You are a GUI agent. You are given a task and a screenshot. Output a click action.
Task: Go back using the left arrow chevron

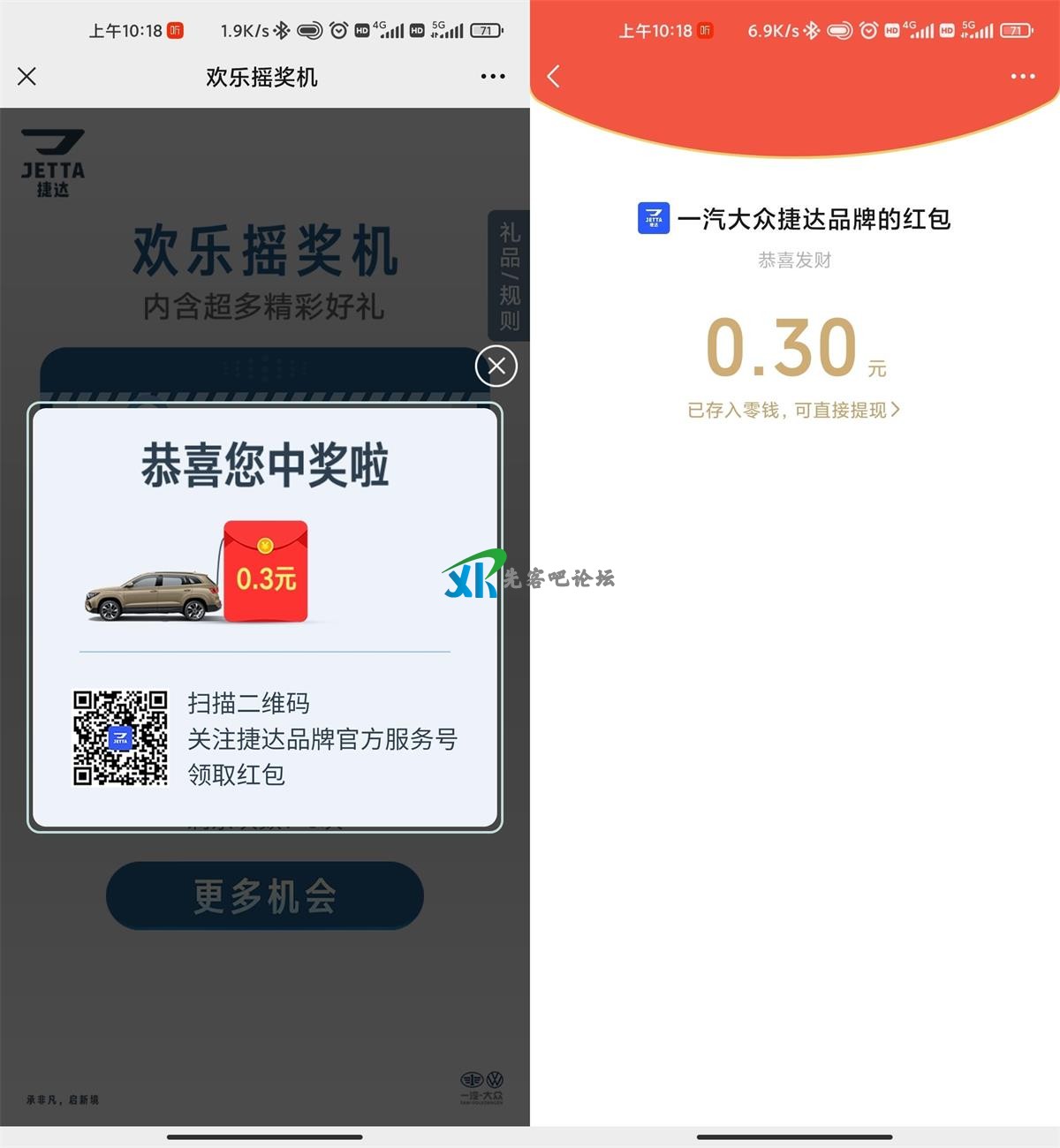(553, 77)
